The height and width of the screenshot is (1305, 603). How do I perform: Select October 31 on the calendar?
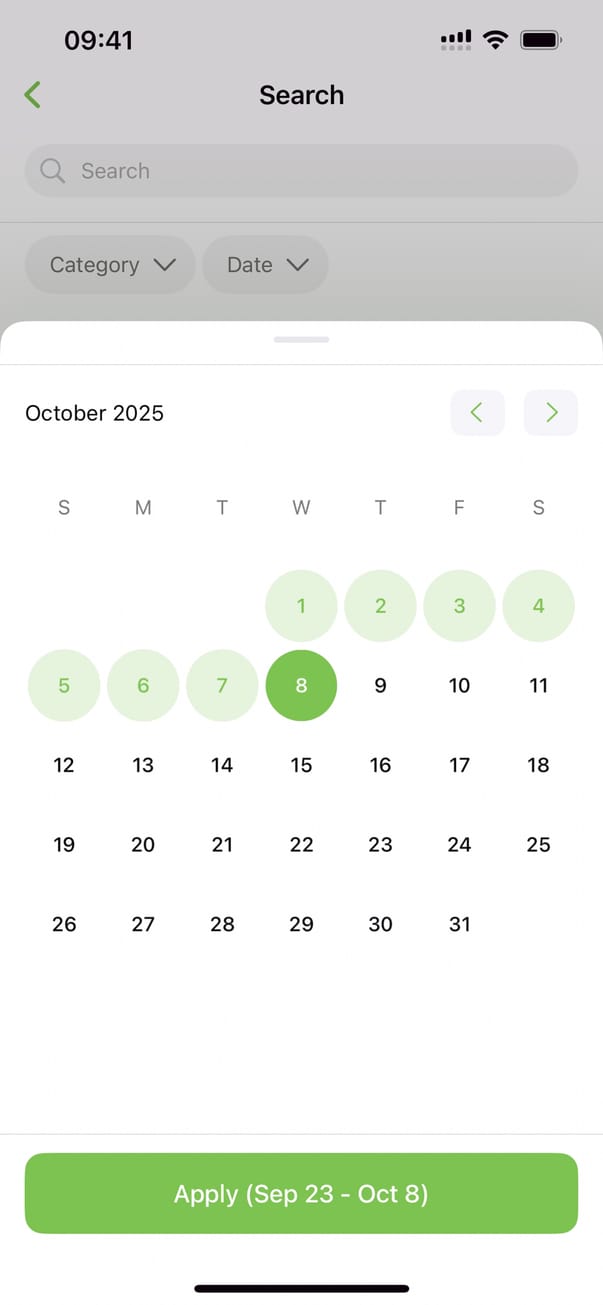click(x=459, y=924)
